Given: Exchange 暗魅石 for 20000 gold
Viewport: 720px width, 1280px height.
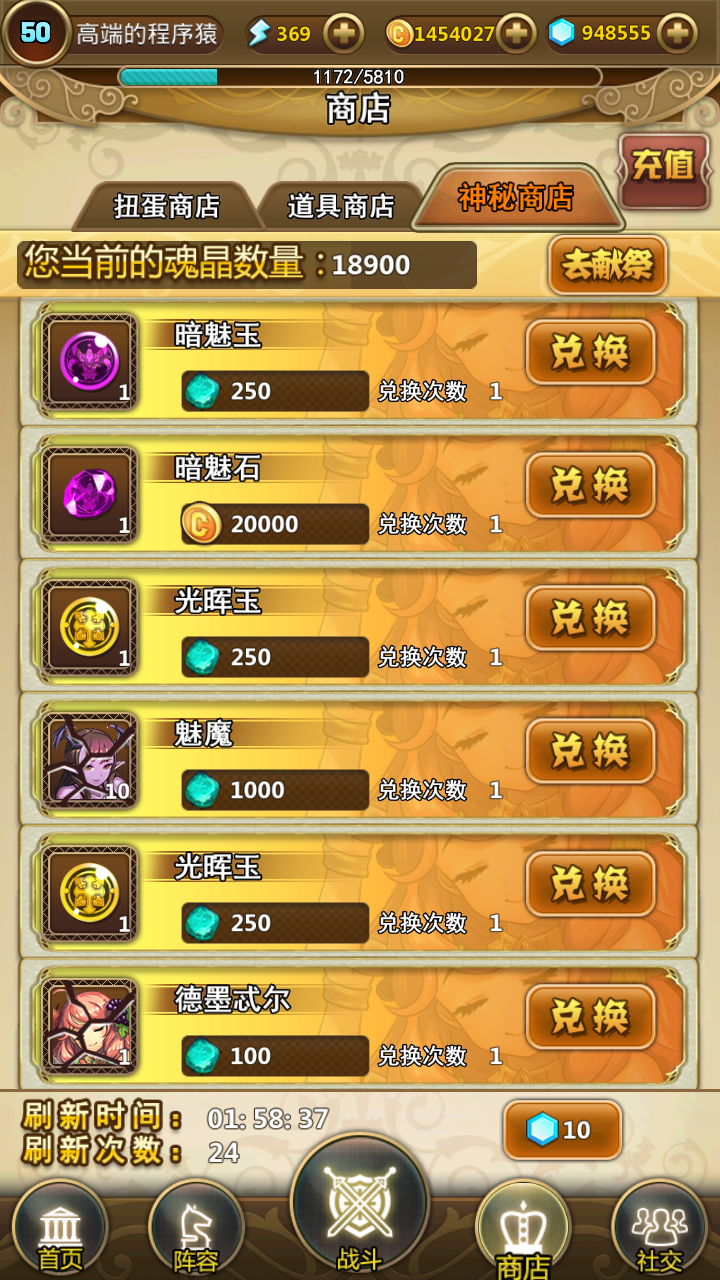Looking at the screenshot, I should coord(590,486).
